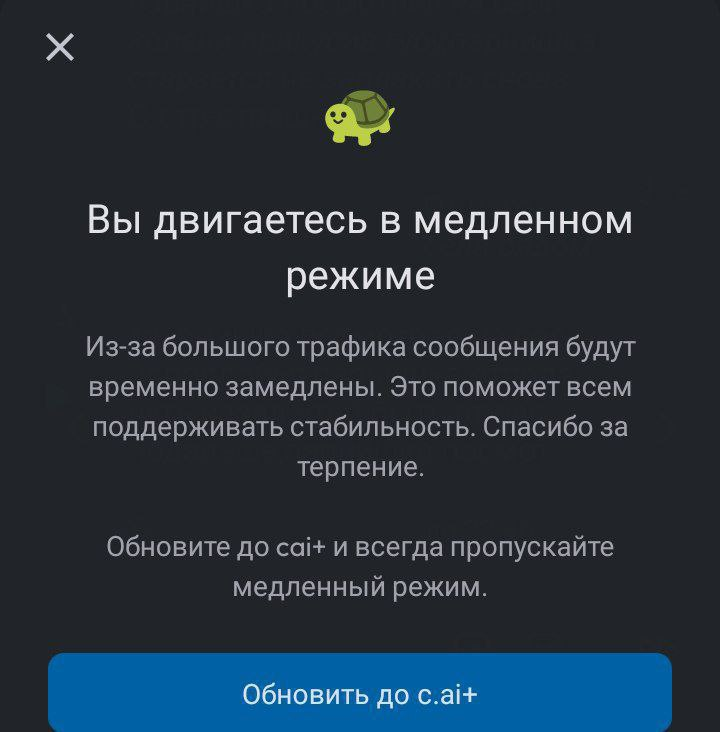Tap the 'Обновить до c.ai+' button
This screenshot has height=732, width=720.
coord(360,693)
